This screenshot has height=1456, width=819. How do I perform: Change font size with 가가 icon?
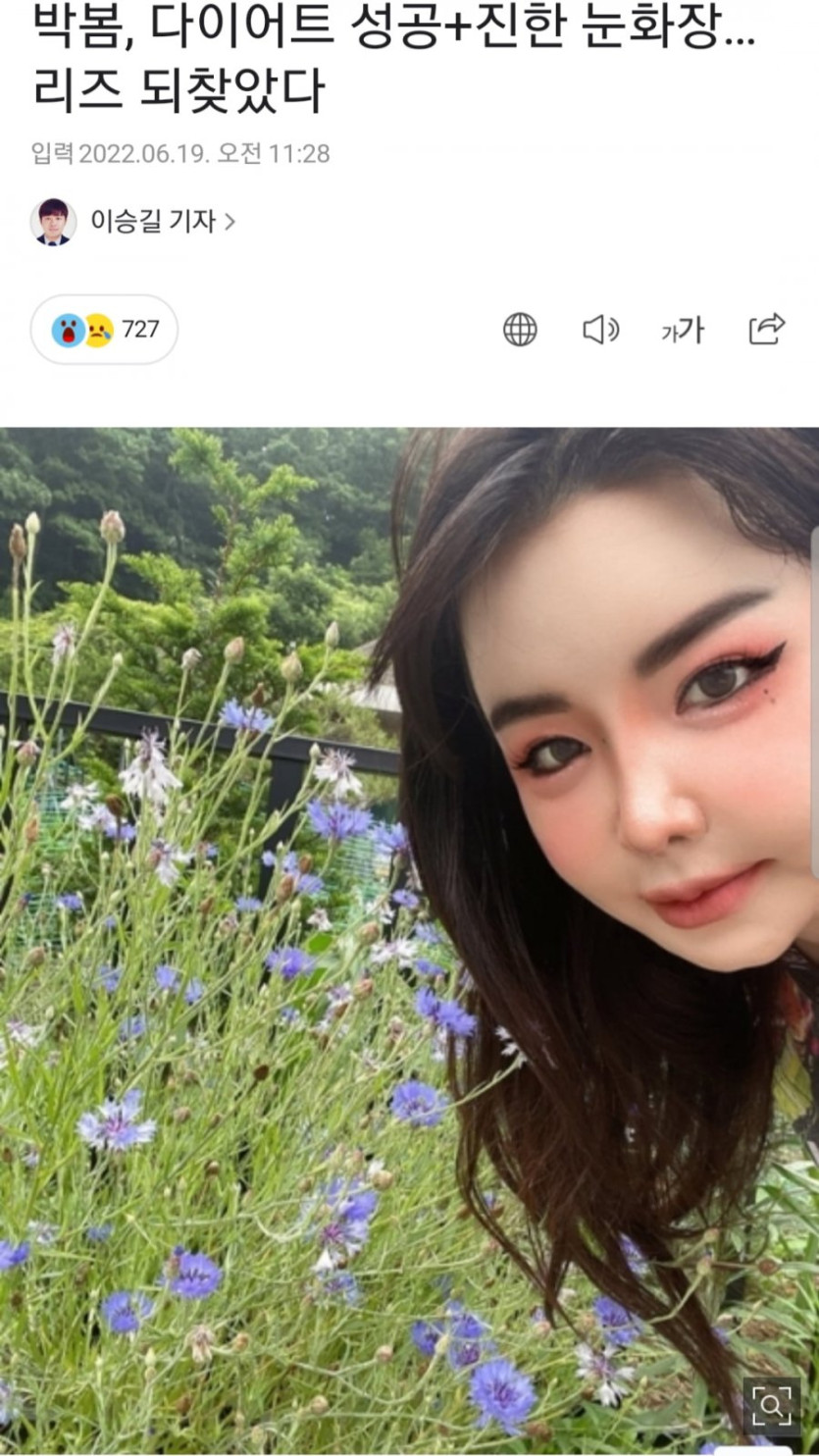pyautogui.click(x=683, y=331)
